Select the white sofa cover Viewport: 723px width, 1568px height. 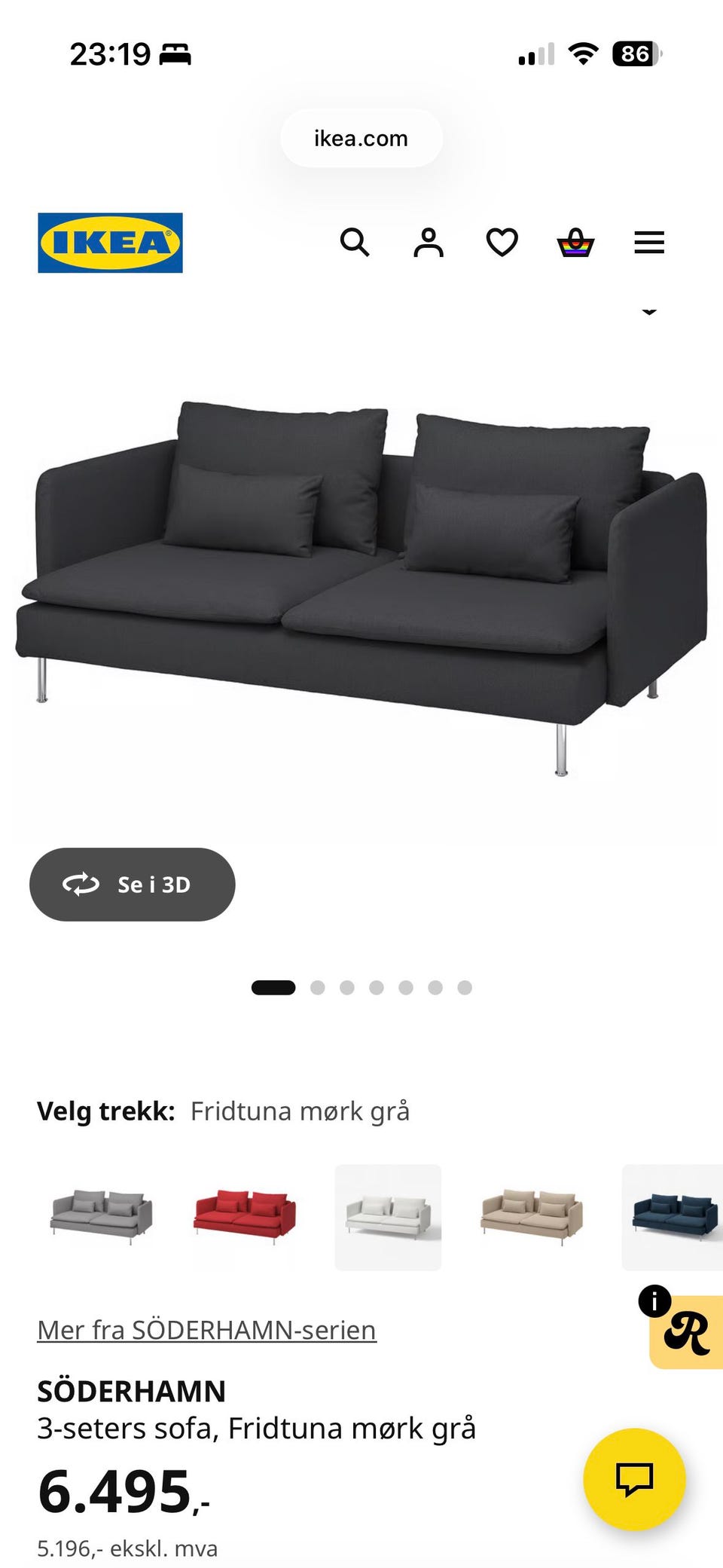click(x=388, y=1217)
